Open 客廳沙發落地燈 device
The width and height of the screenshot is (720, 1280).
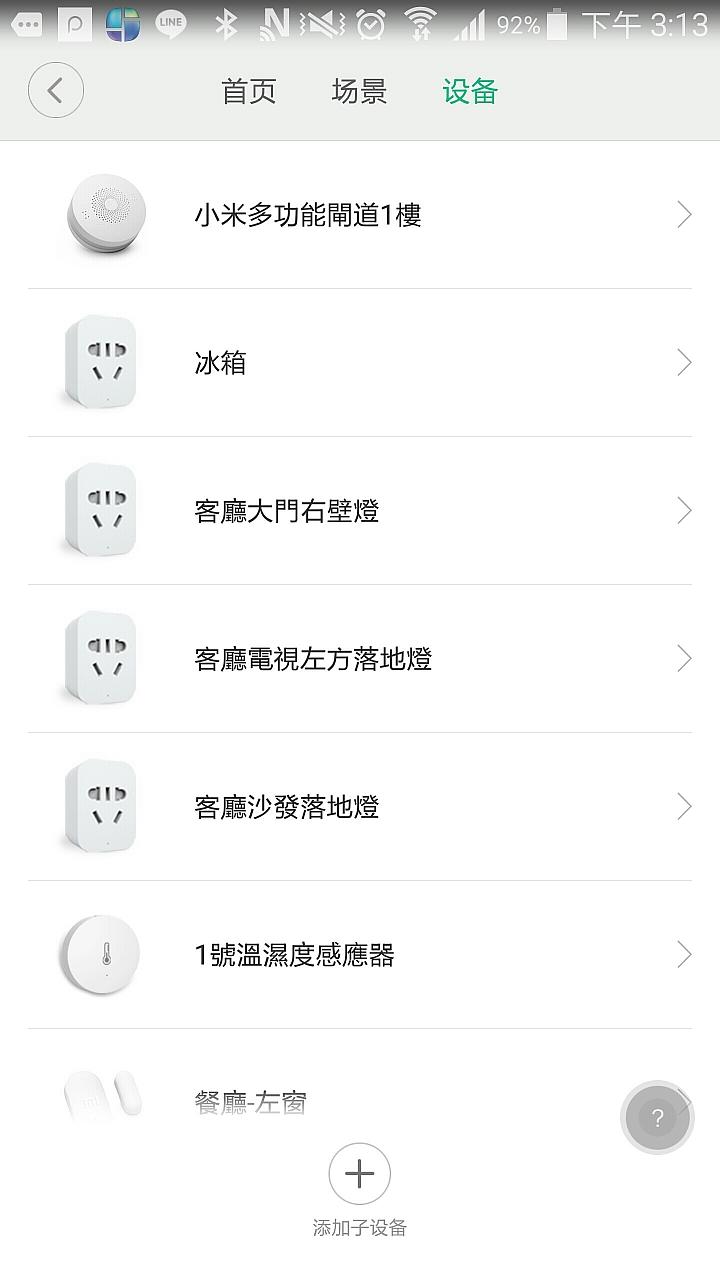pyautogui.click(x=360, y=807)
